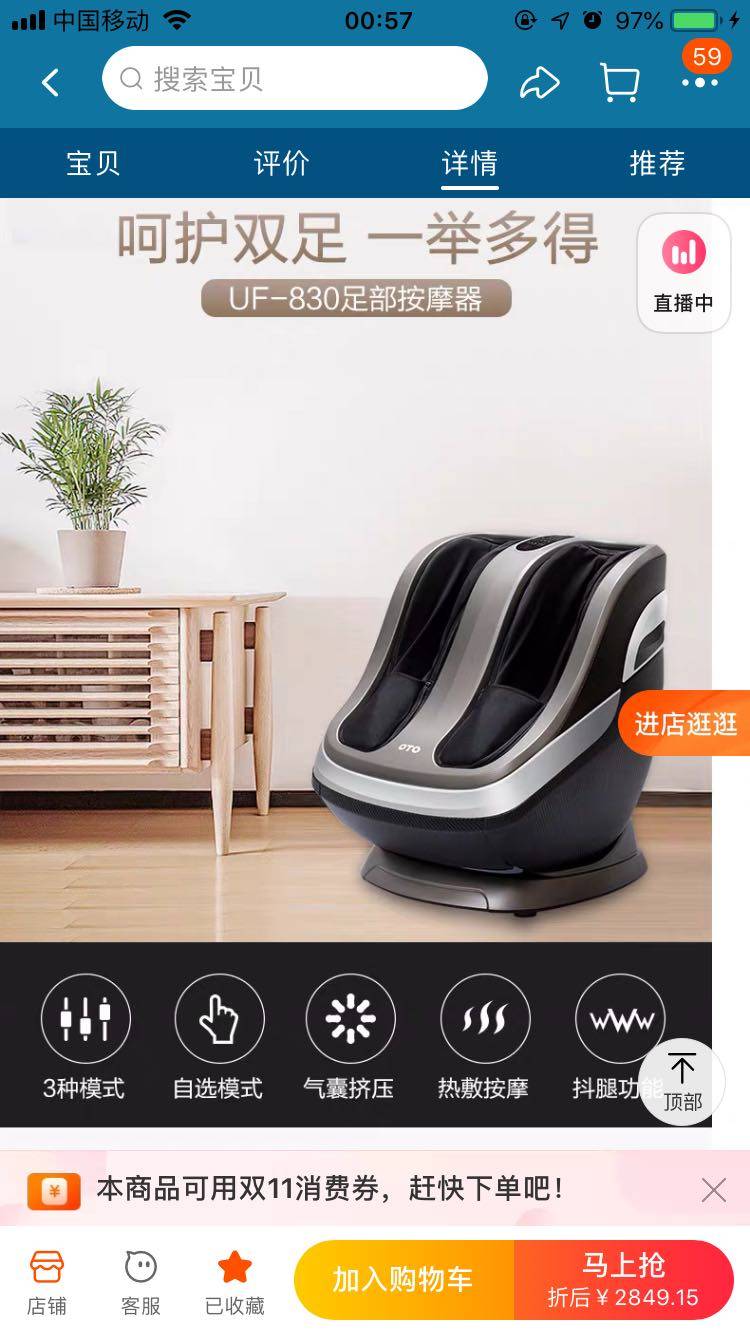The width and height of the screenshot is (750, 1334).
Task: Tap 马上抢 to buy now
Action: [x=623, y=1280]
